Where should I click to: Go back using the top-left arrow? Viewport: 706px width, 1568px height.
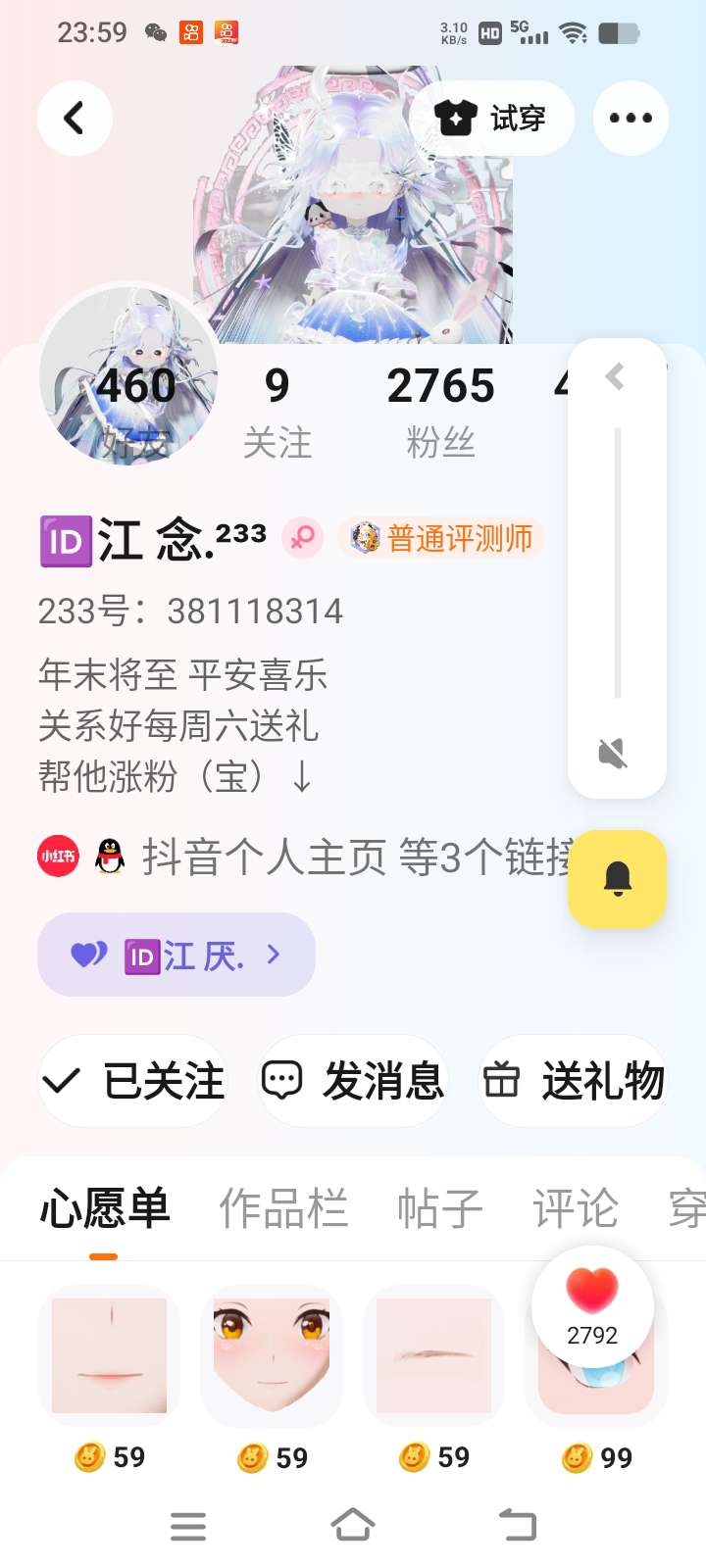75,119
